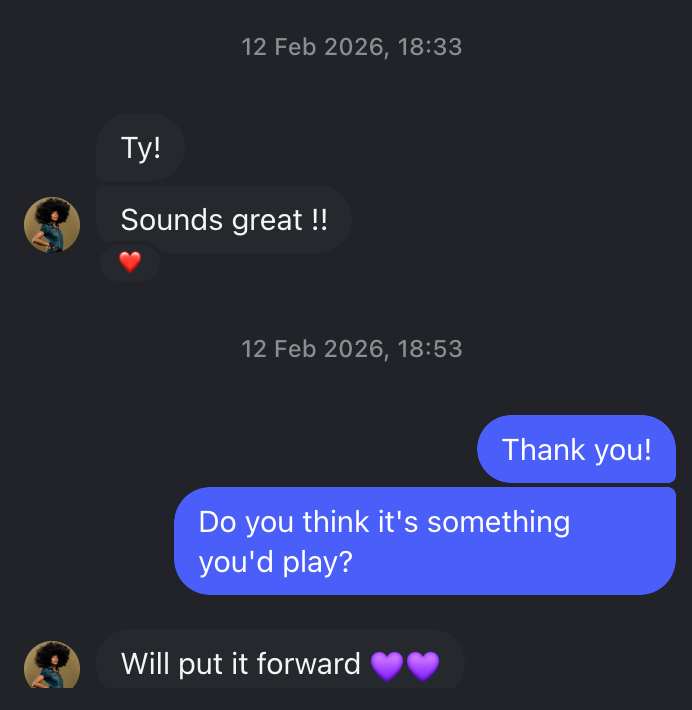View the red heart reaction under "Sounds great !!"

pyautogui.click(x=130, y=263)
